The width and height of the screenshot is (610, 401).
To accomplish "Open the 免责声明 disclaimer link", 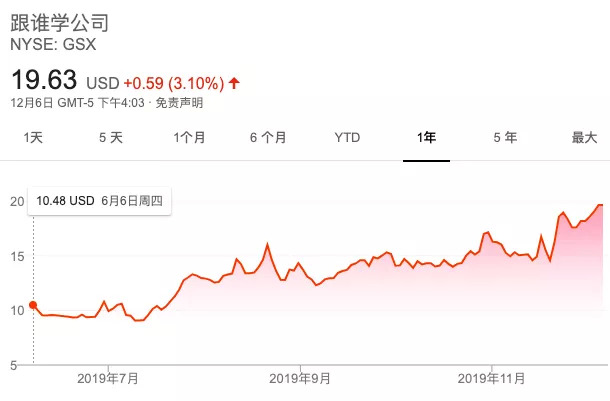I will [179, 103].
